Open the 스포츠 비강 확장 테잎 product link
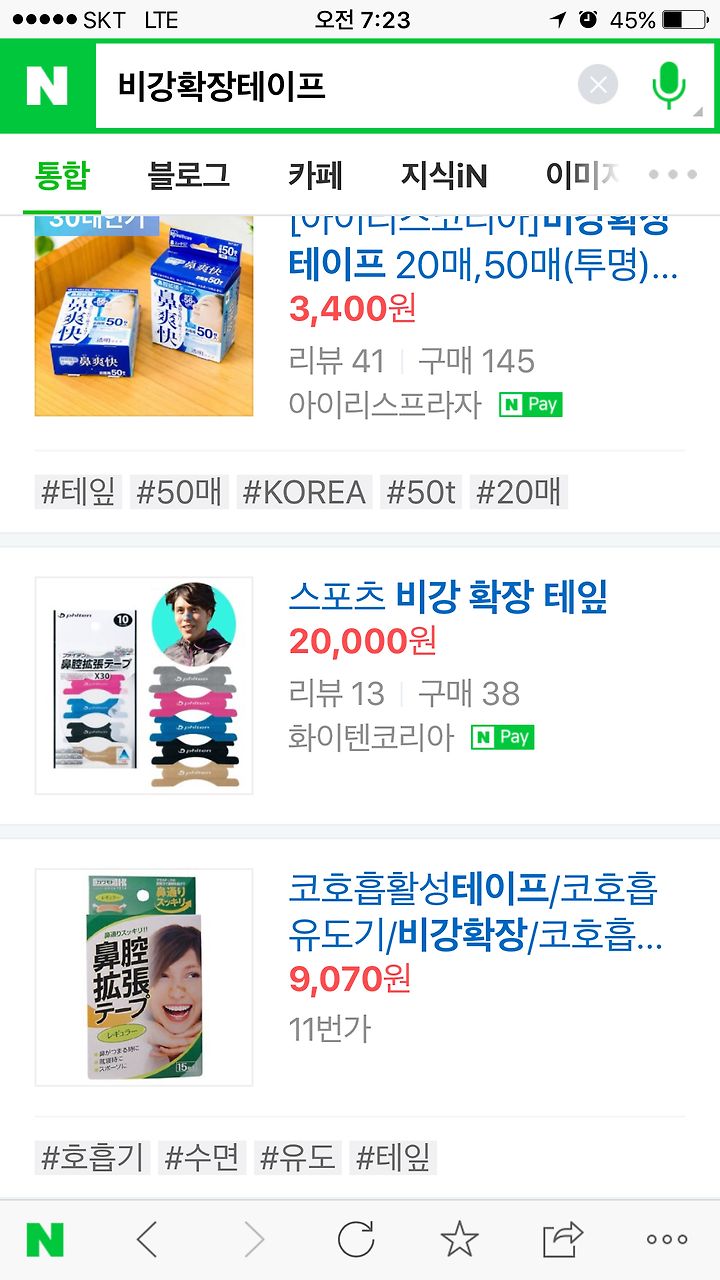This screenshot has width=720, height=1280. [448, 597]
